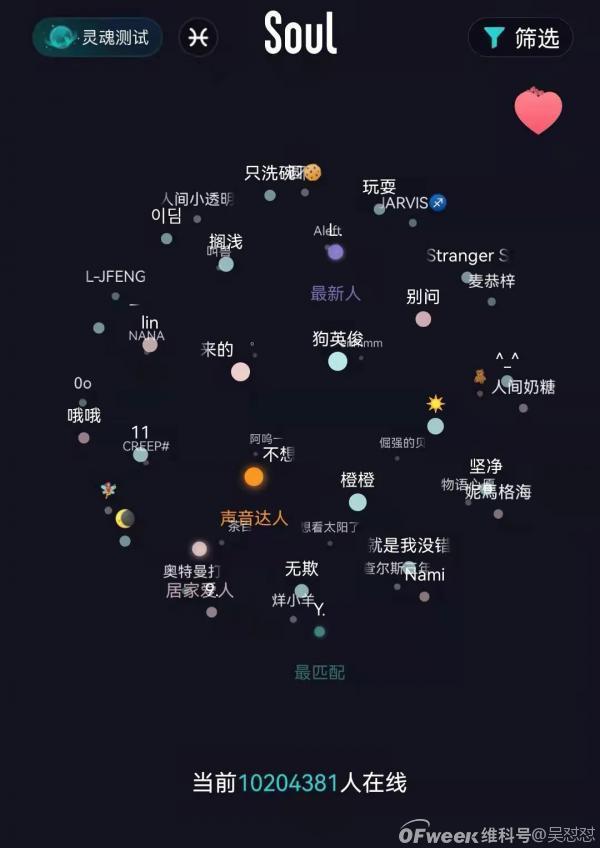Open user Nami's planet
The image size is (600, 848).
click(x=424, y=596)
